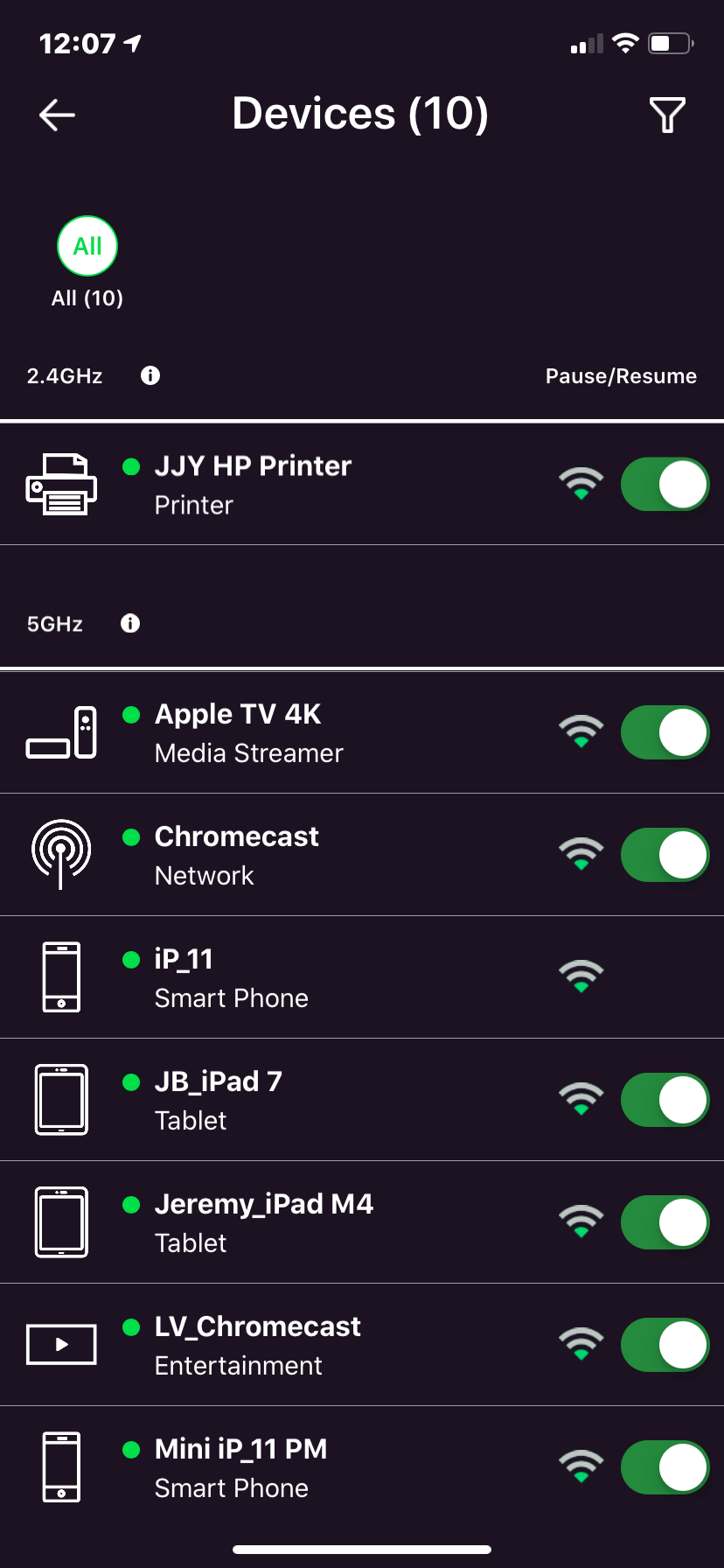Select the iP_11 smartphone icon

61,976
